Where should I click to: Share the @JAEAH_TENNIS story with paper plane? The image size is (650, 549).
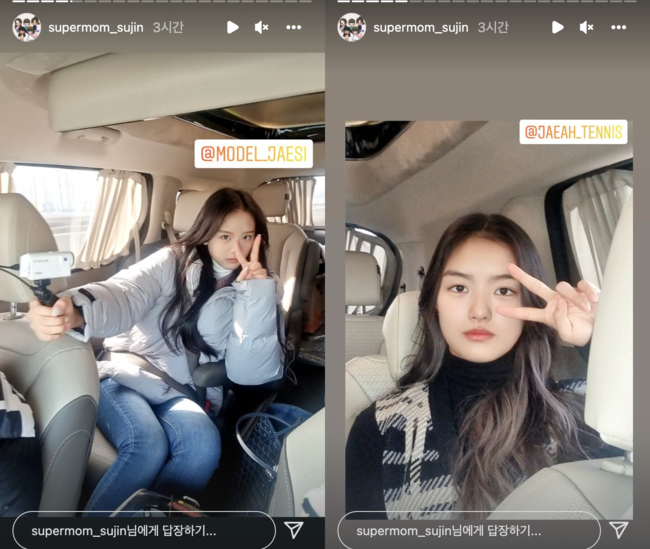pyautogui.click(x=619, y=530)
